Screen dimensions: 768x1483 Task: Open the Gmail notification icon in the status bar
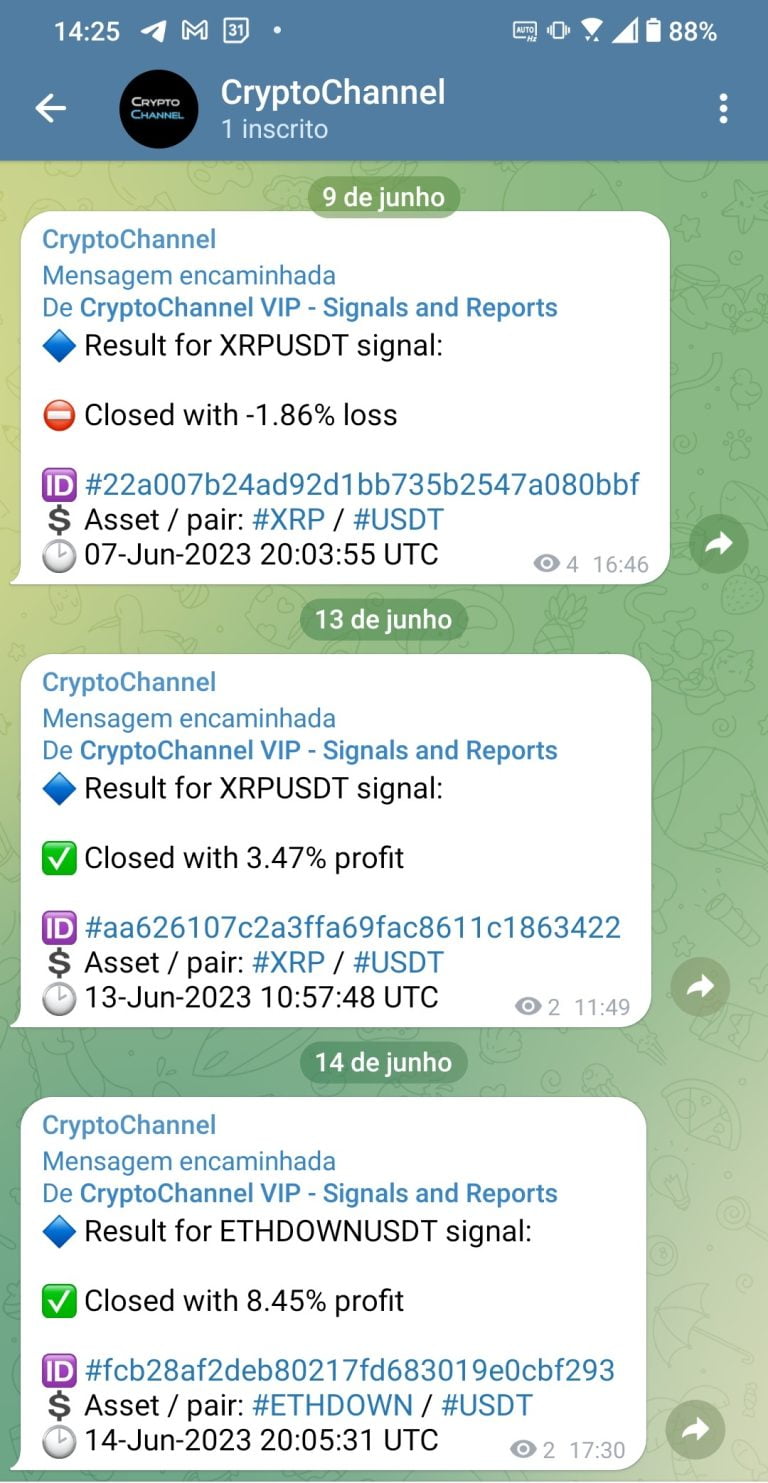[x=196, y=30]
